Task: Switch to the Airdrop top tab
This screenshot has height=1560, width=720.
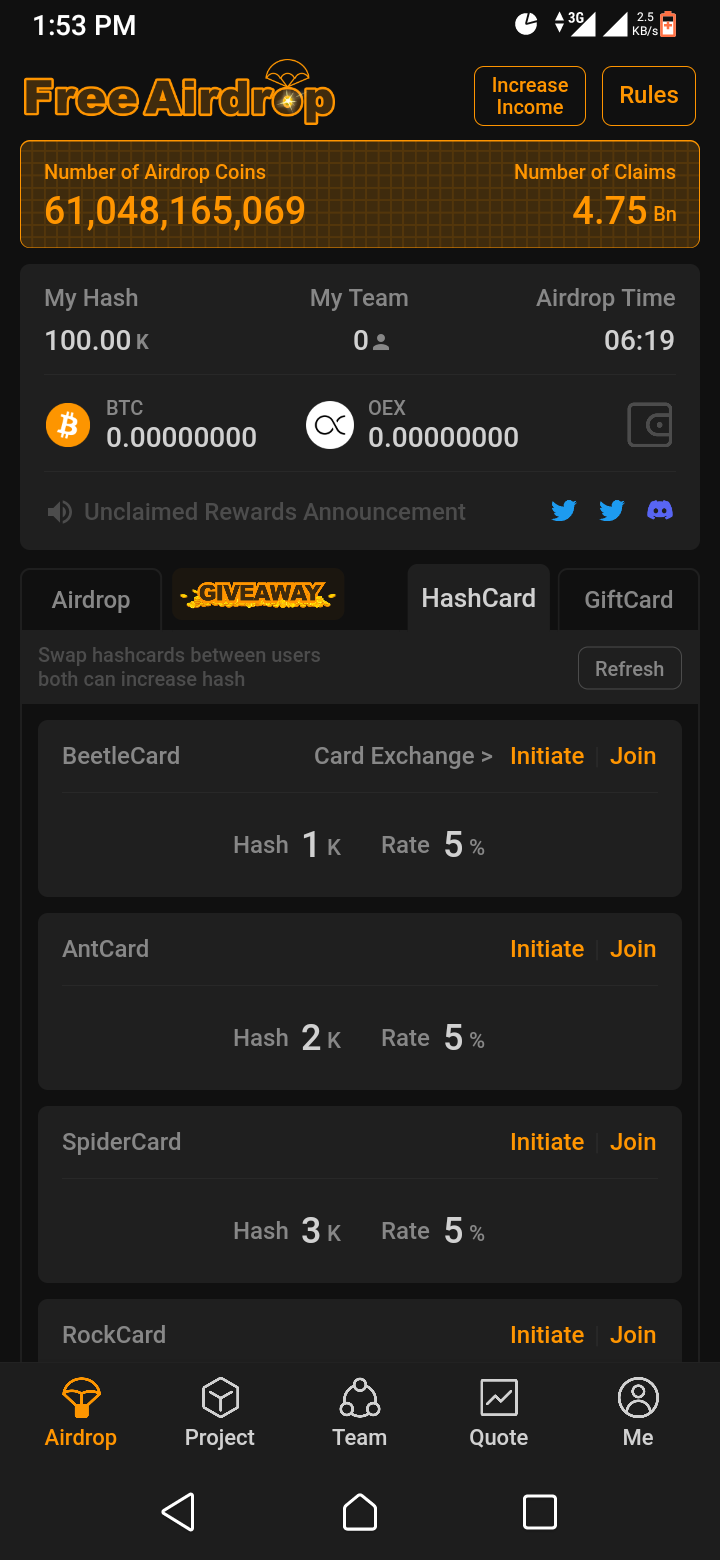Action: point(91,600)
